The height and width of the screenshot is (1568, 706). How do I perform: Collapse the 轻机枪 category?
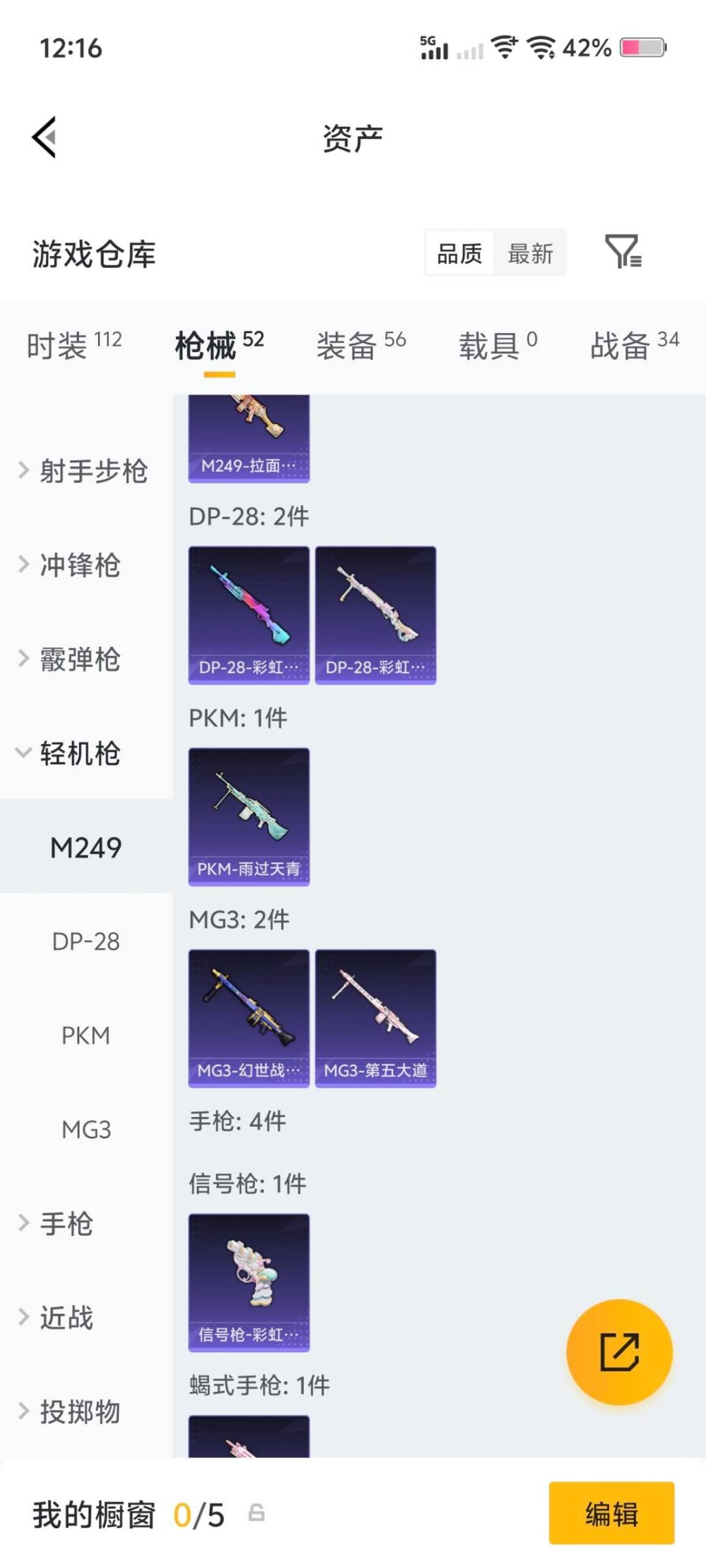click(78, 754)
